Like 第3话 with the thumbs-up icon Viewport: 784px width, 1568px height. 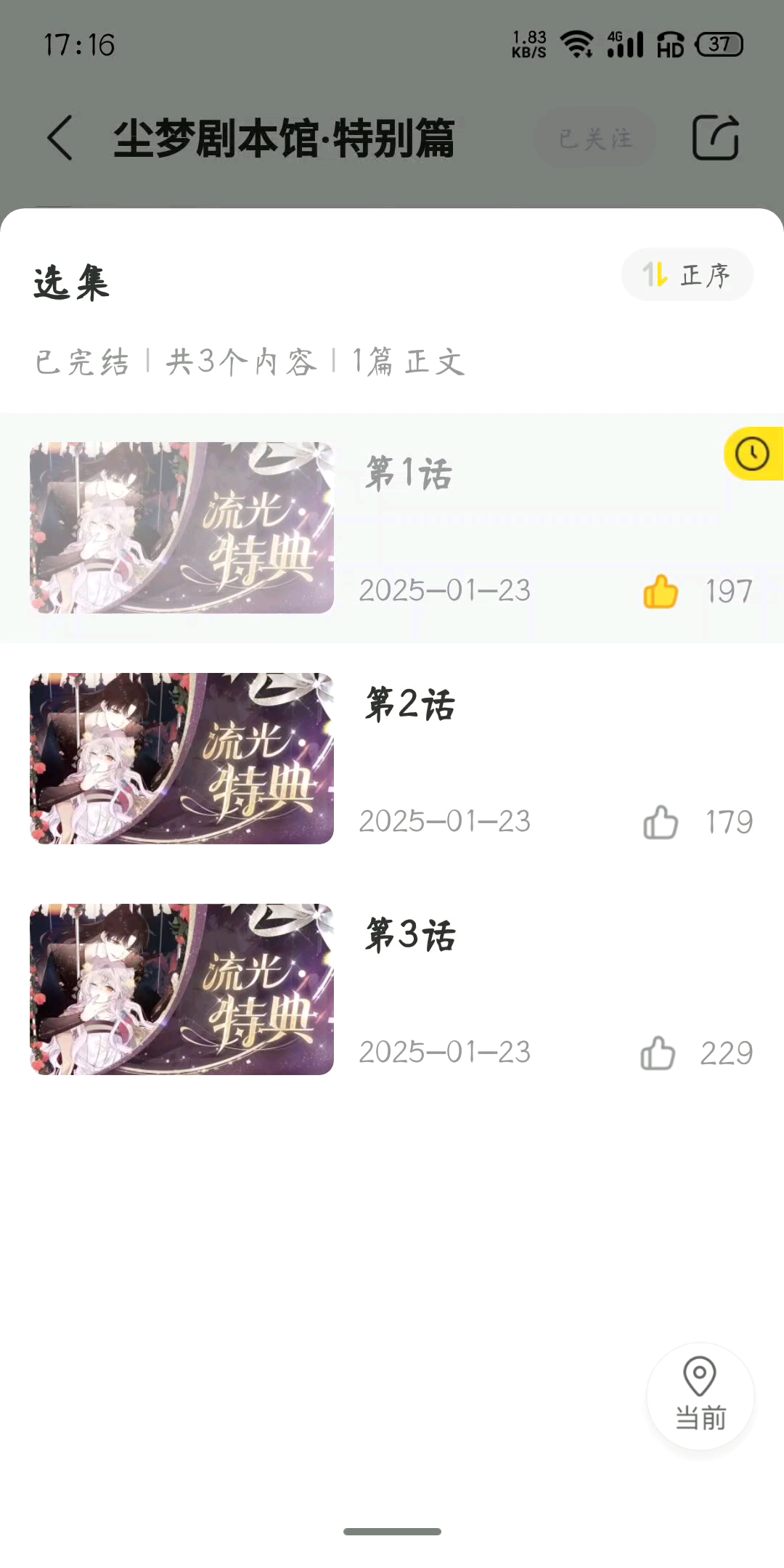click(658, 1053)
